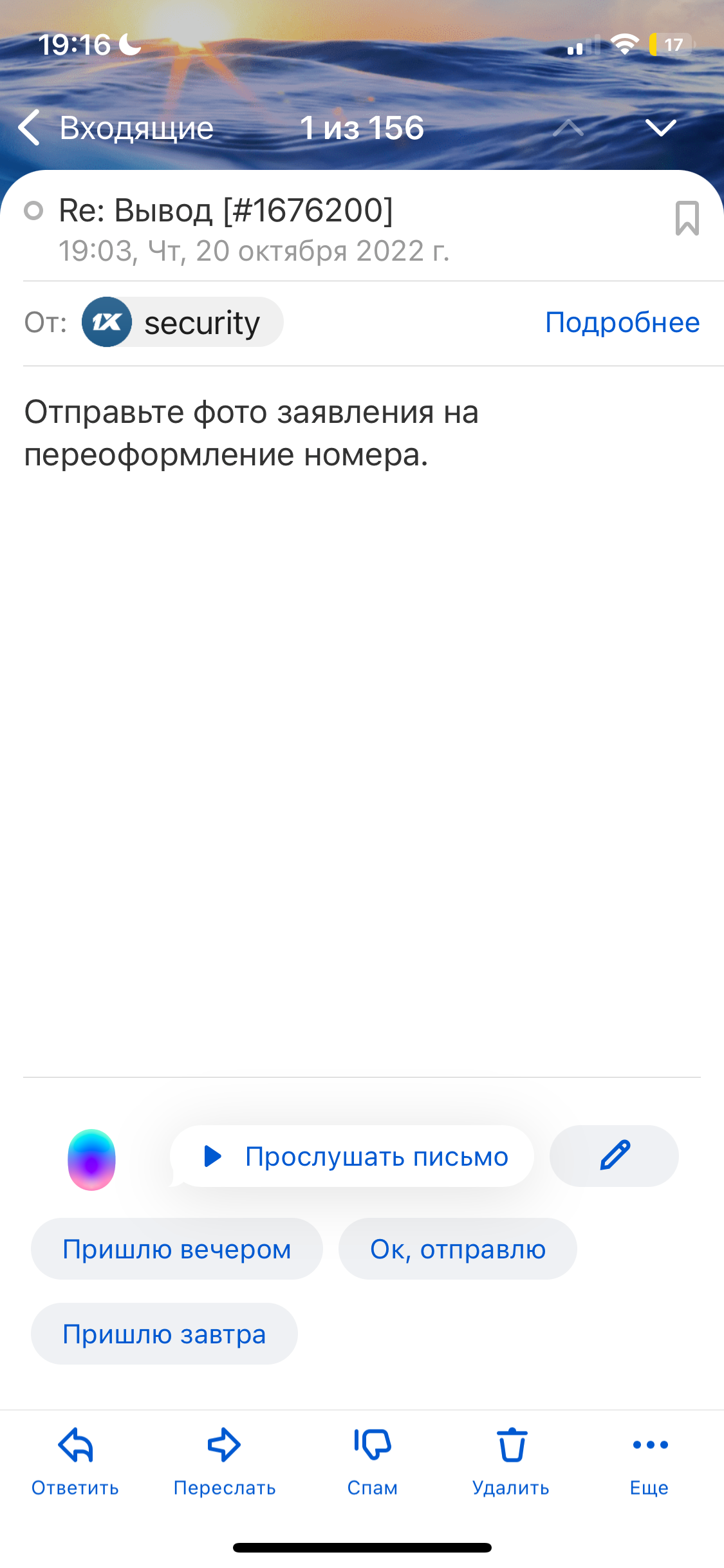
Task: Go back to Входящие inbox
Action: point(116,127)
